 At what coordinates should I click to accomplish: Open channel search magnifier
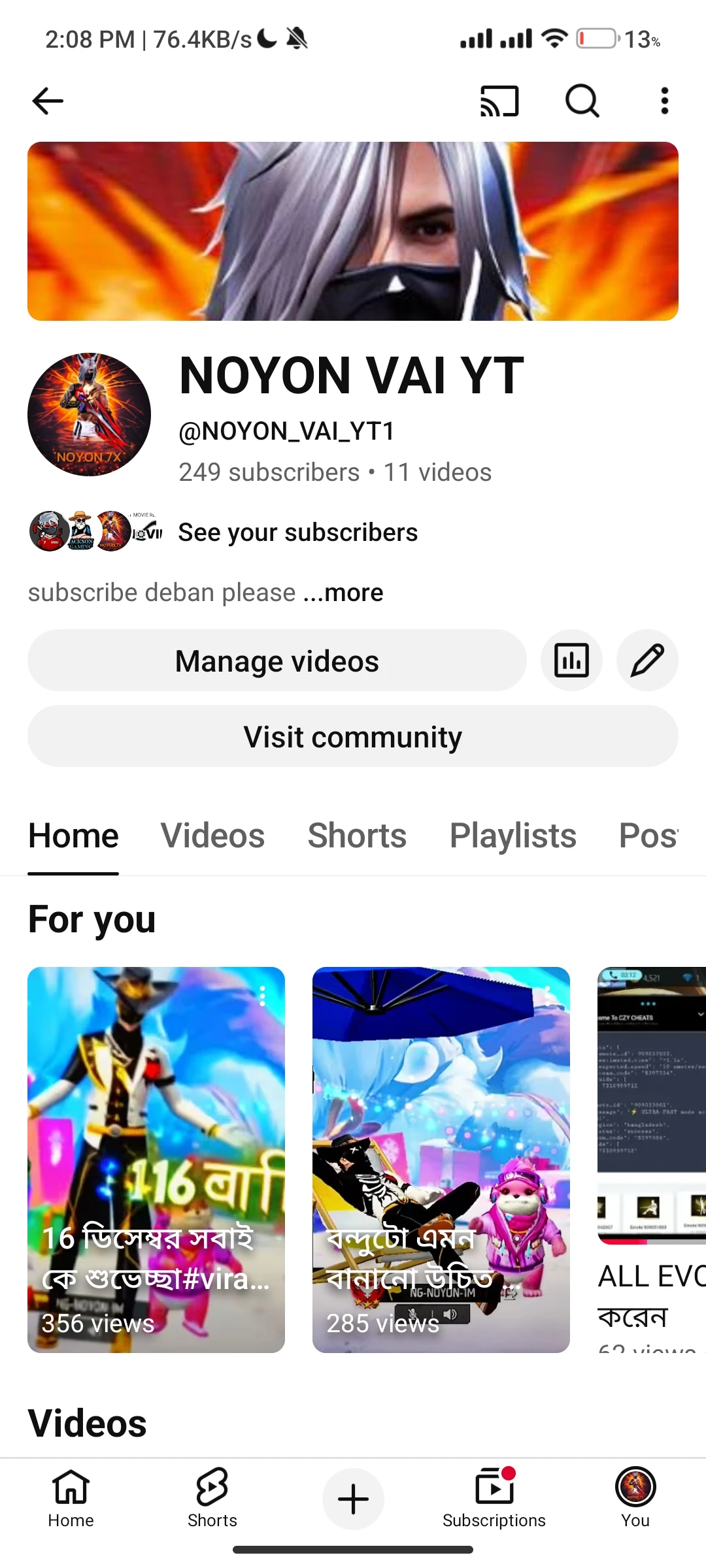point(582,101)
